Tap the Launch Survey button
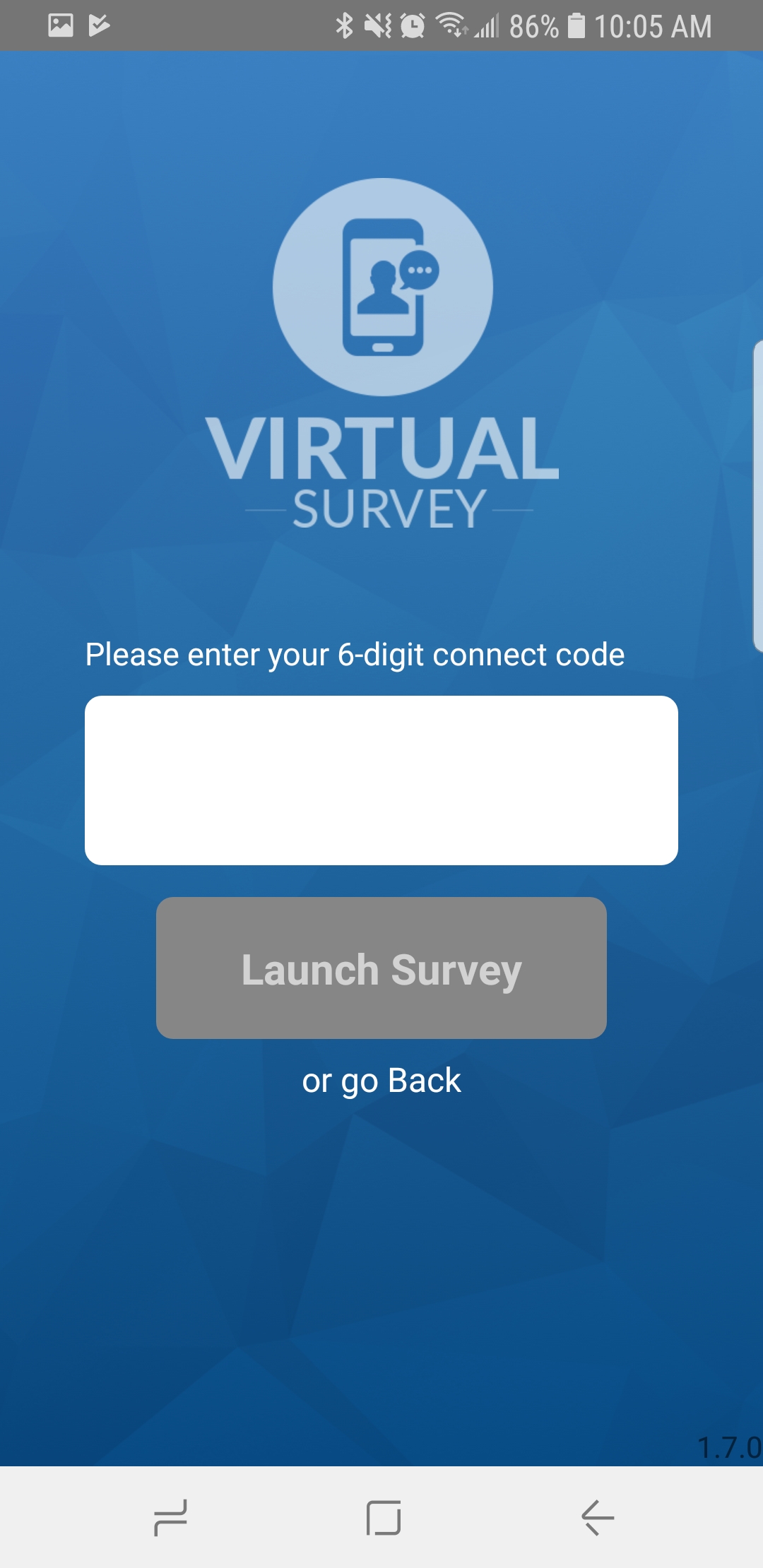 click(381, 968)
